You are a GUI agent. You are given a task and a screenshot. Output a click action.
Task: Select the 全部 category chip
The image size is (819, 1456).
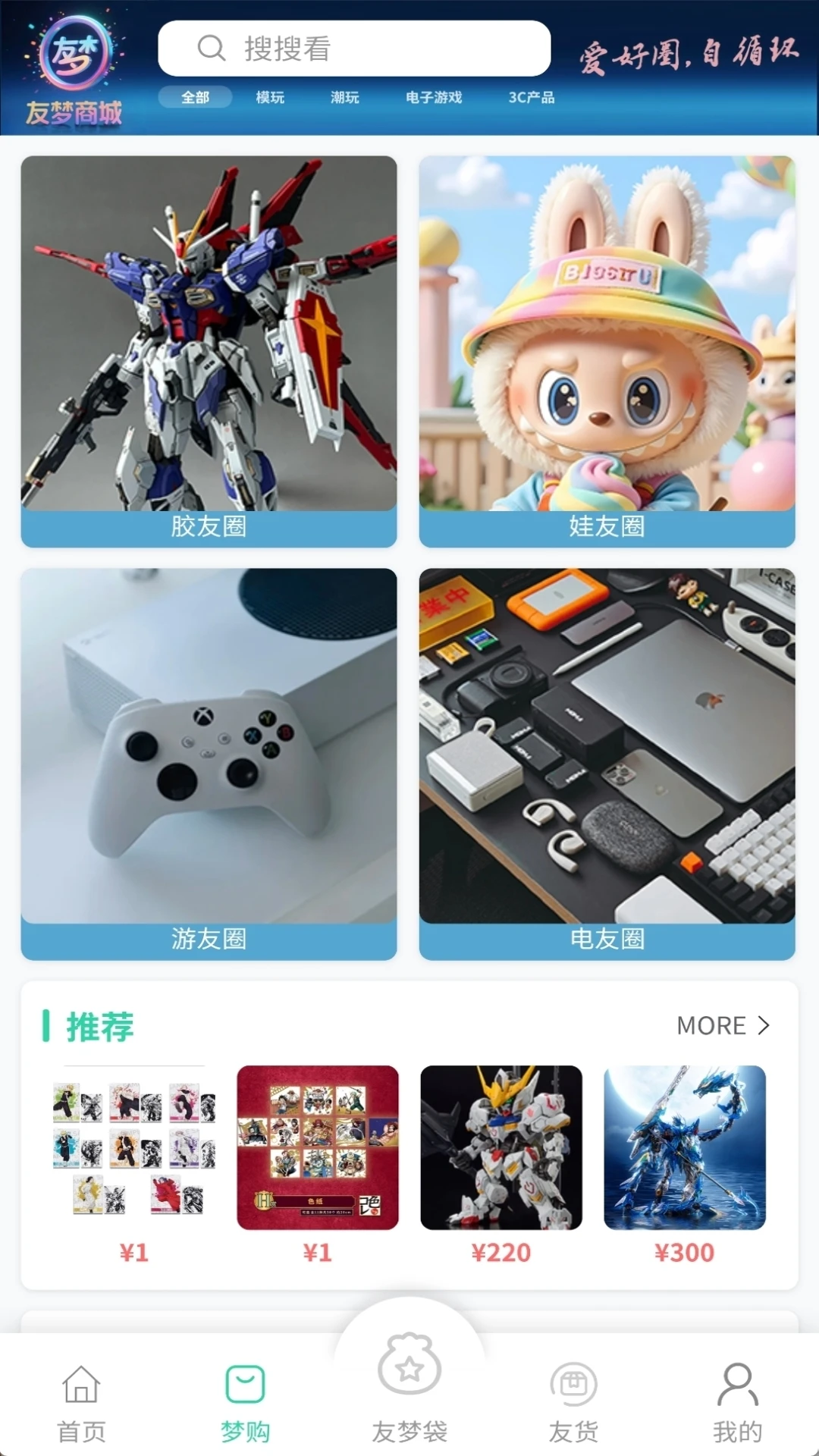coord(195,97)
